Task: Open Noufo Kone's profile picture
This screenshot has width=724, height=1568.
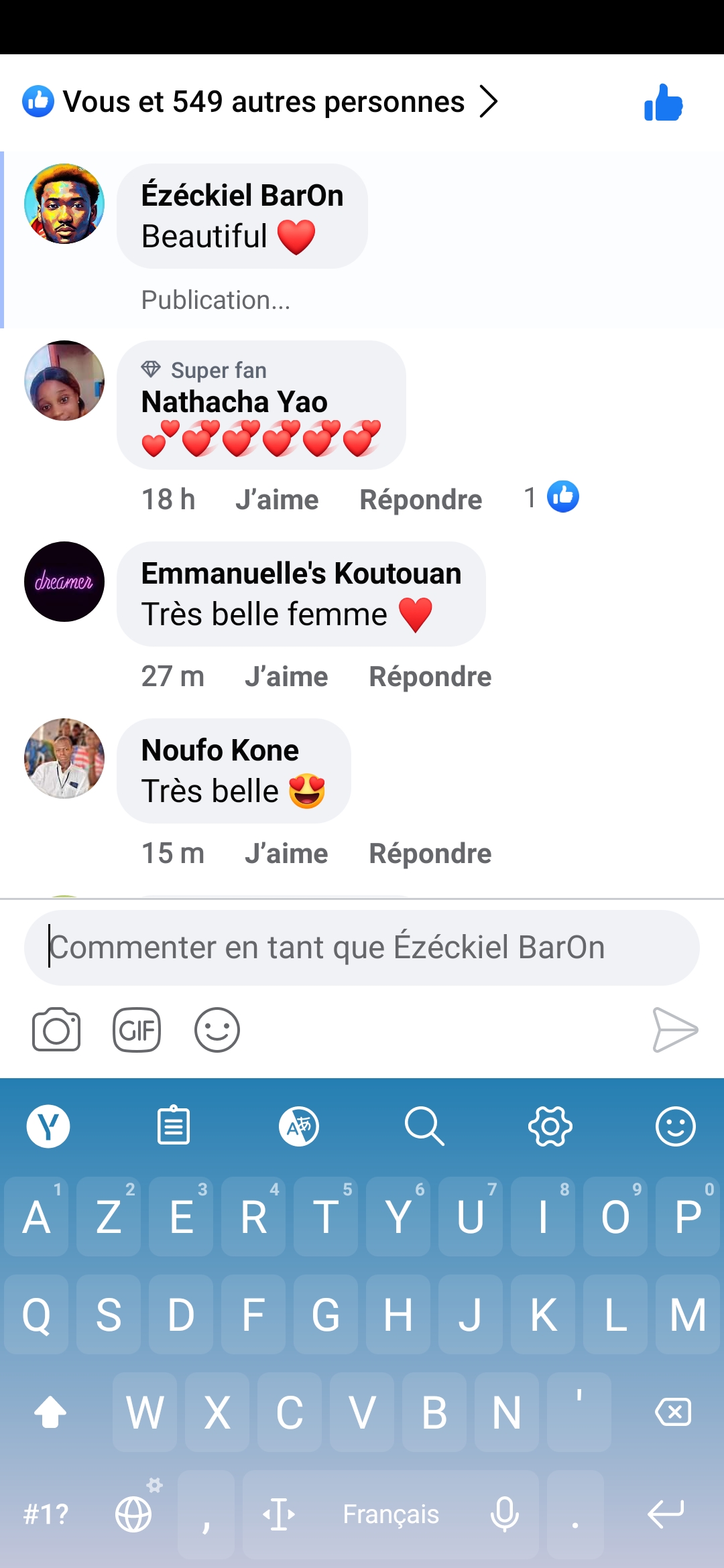Action: 64,759
